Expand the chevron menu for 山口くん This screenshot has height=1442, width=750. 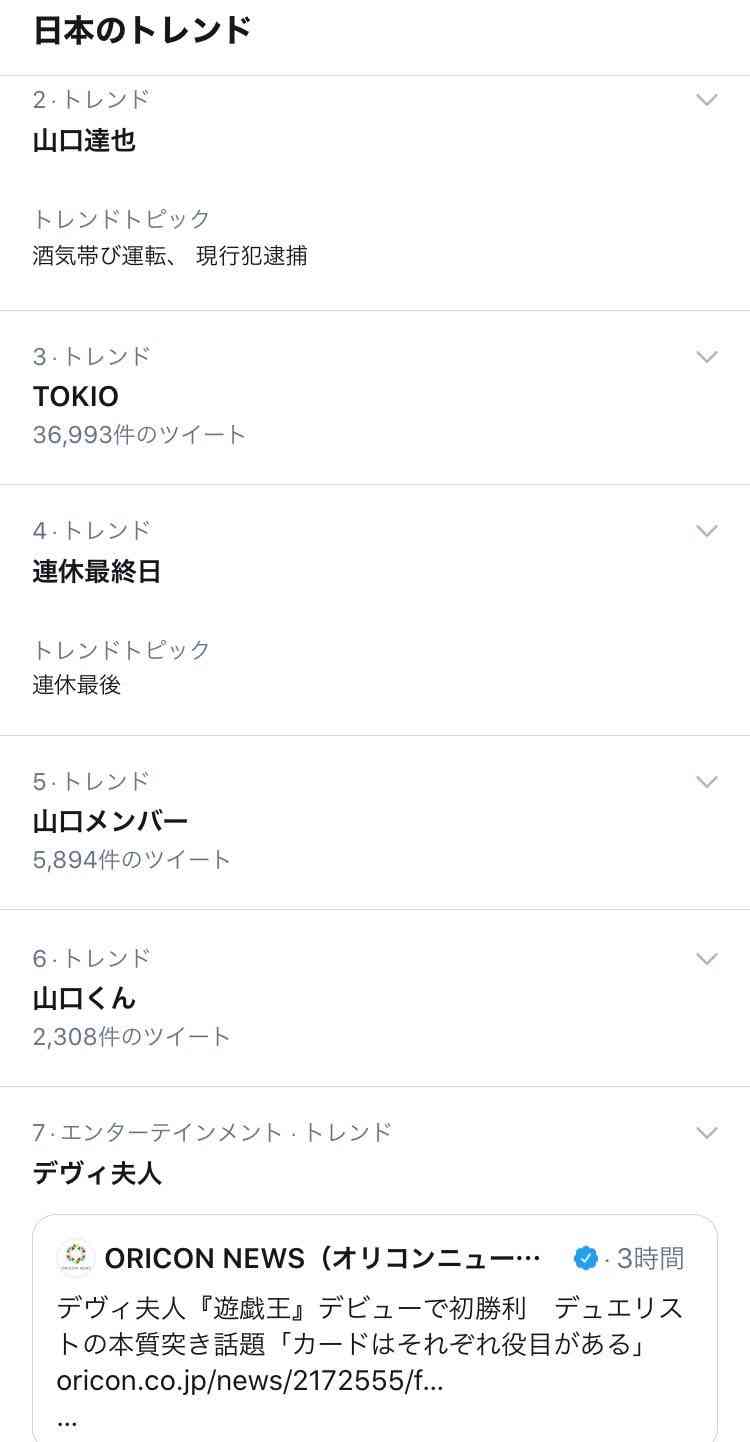707,959
